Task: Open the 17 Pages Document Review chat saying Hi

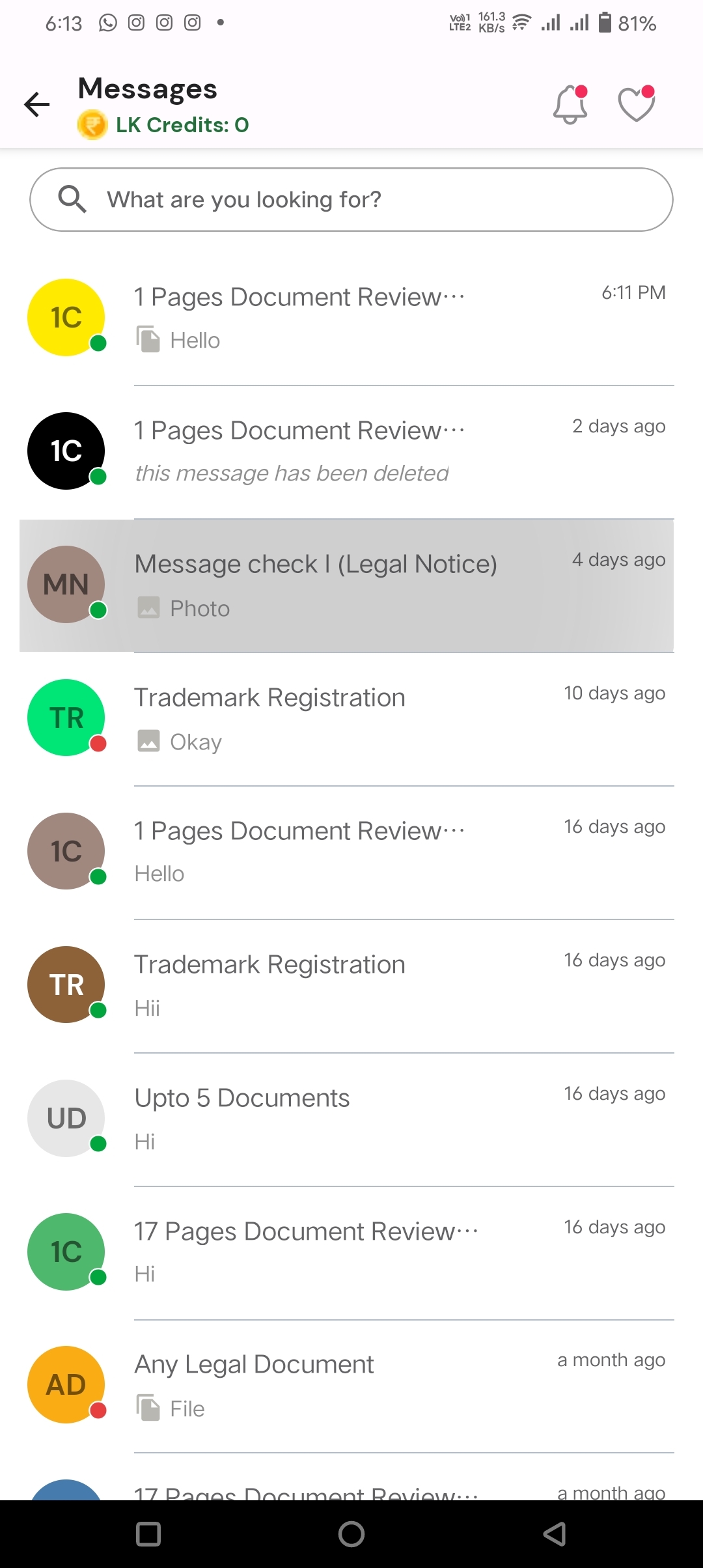Action: (351, 1252)
